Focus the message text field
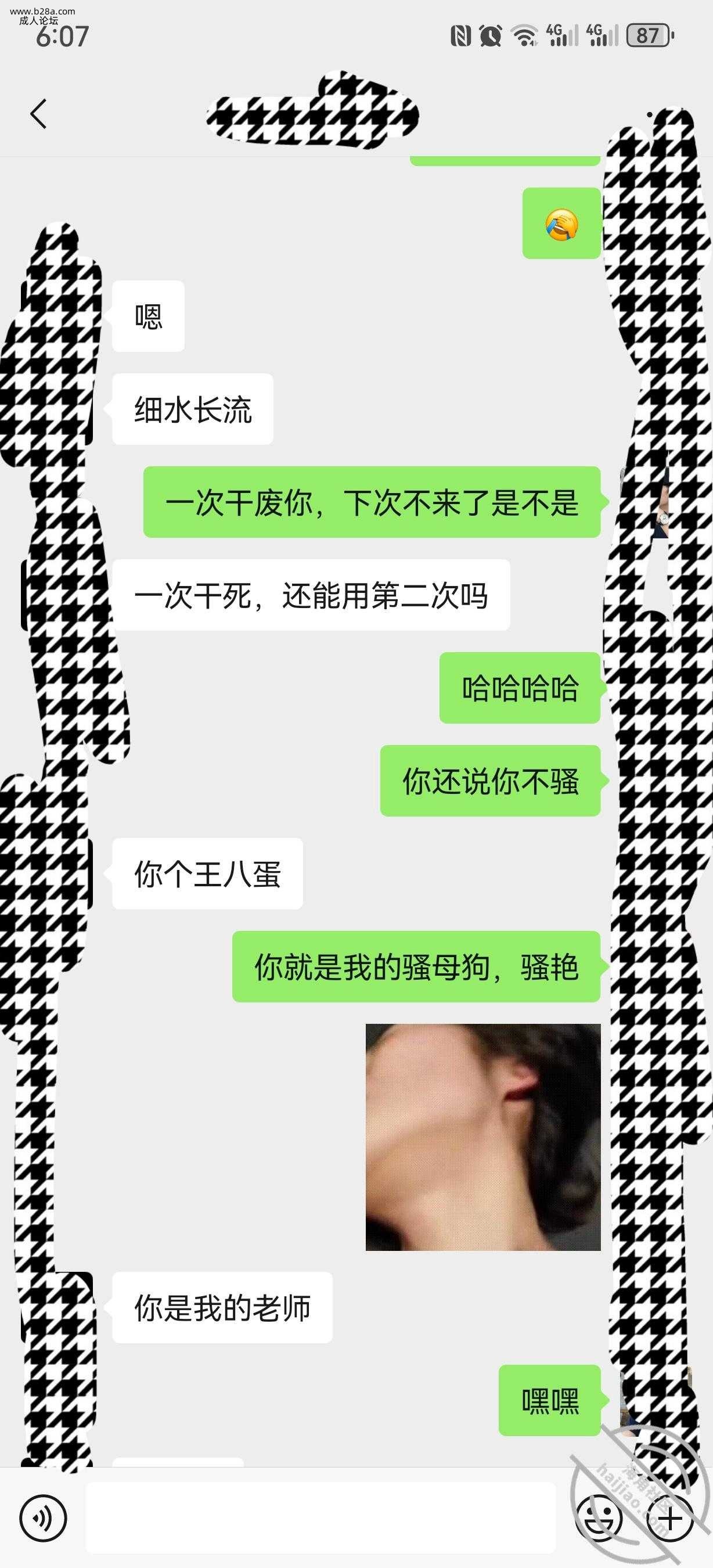This screenshot has height=1568, width=713. click(x=321, y=1519)
